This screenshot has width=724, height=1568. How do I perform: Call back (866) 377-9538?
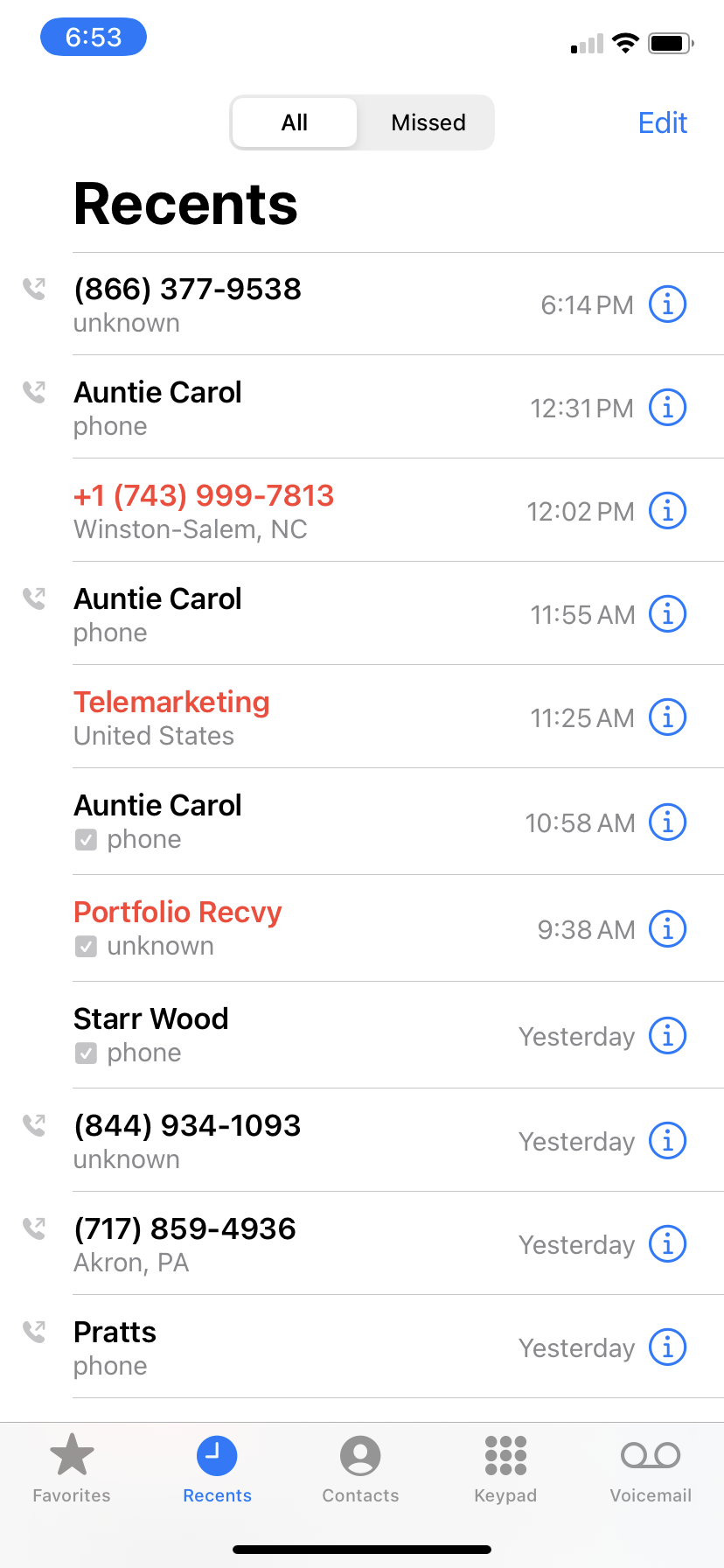(x=262, y=304)
